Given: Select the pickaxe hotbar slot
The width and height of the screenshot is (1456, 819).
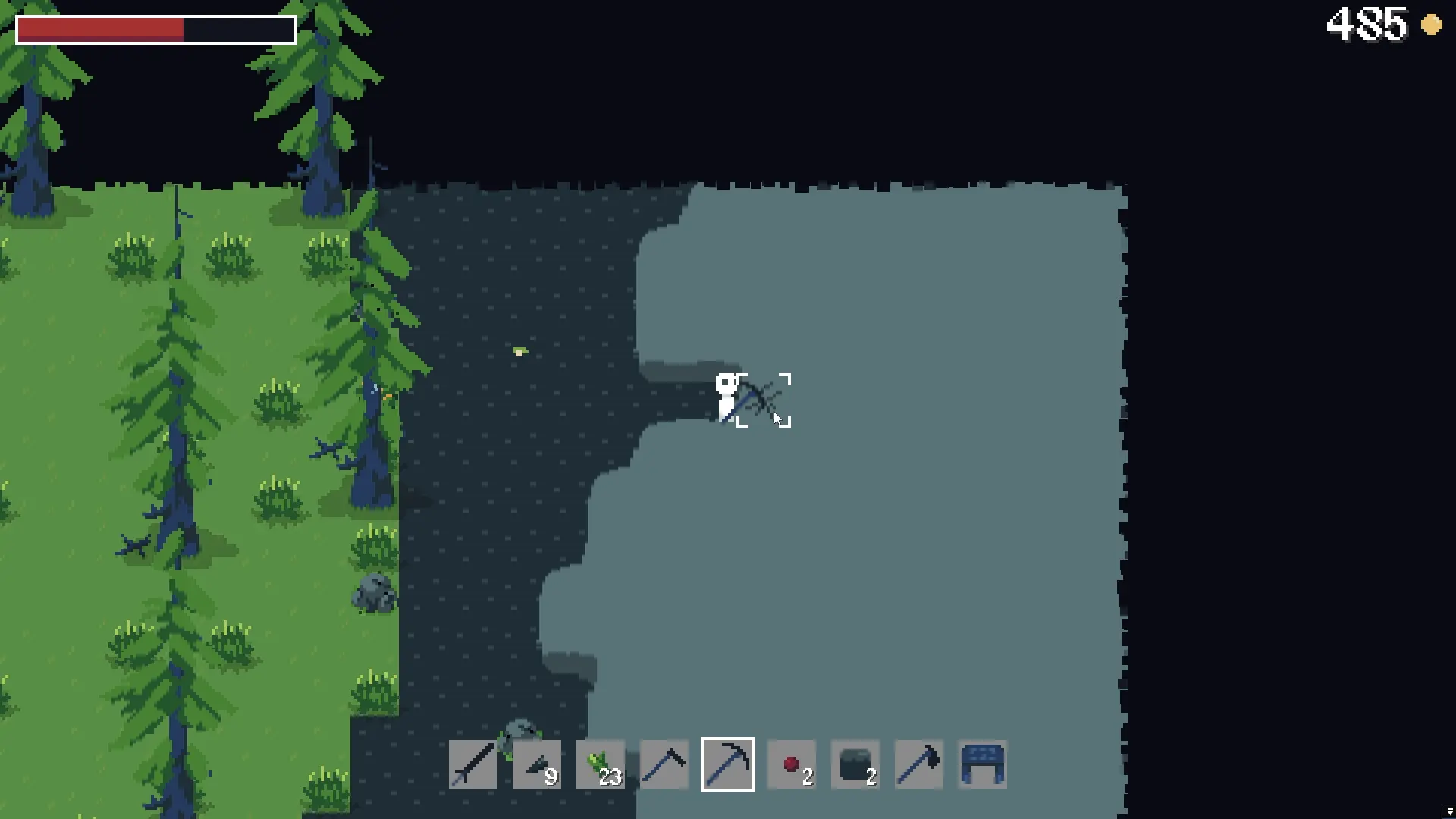Looking at the screenshot, I should pyautogui.click(x=728, y=764).
